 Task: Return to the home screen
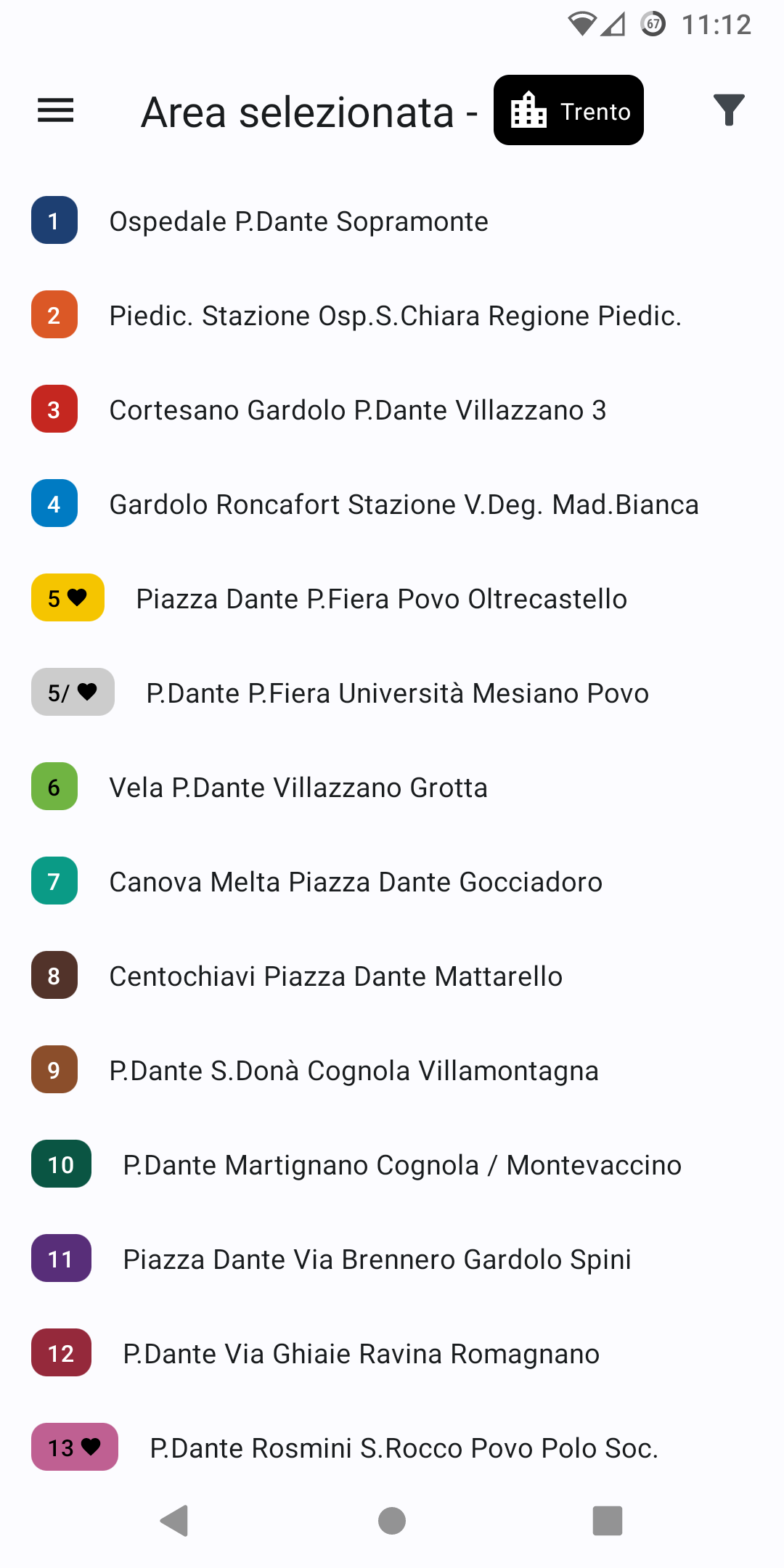click(392, 1520)
